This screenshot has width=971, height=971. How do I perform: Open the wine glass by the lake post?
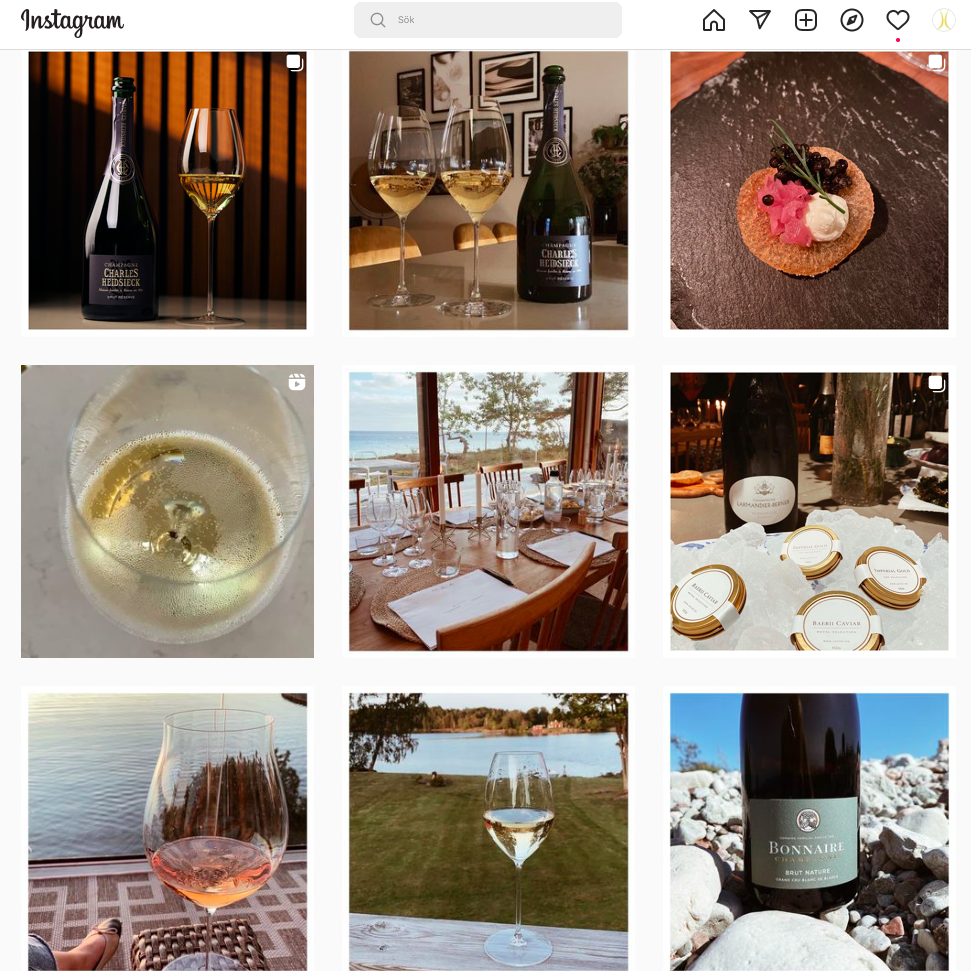click(488, 830)
